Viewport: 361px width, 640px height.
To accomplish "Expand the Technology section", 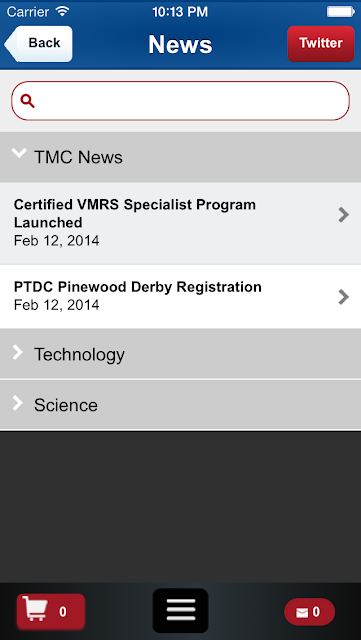I will pyautogui.click(x=180, y=354).
